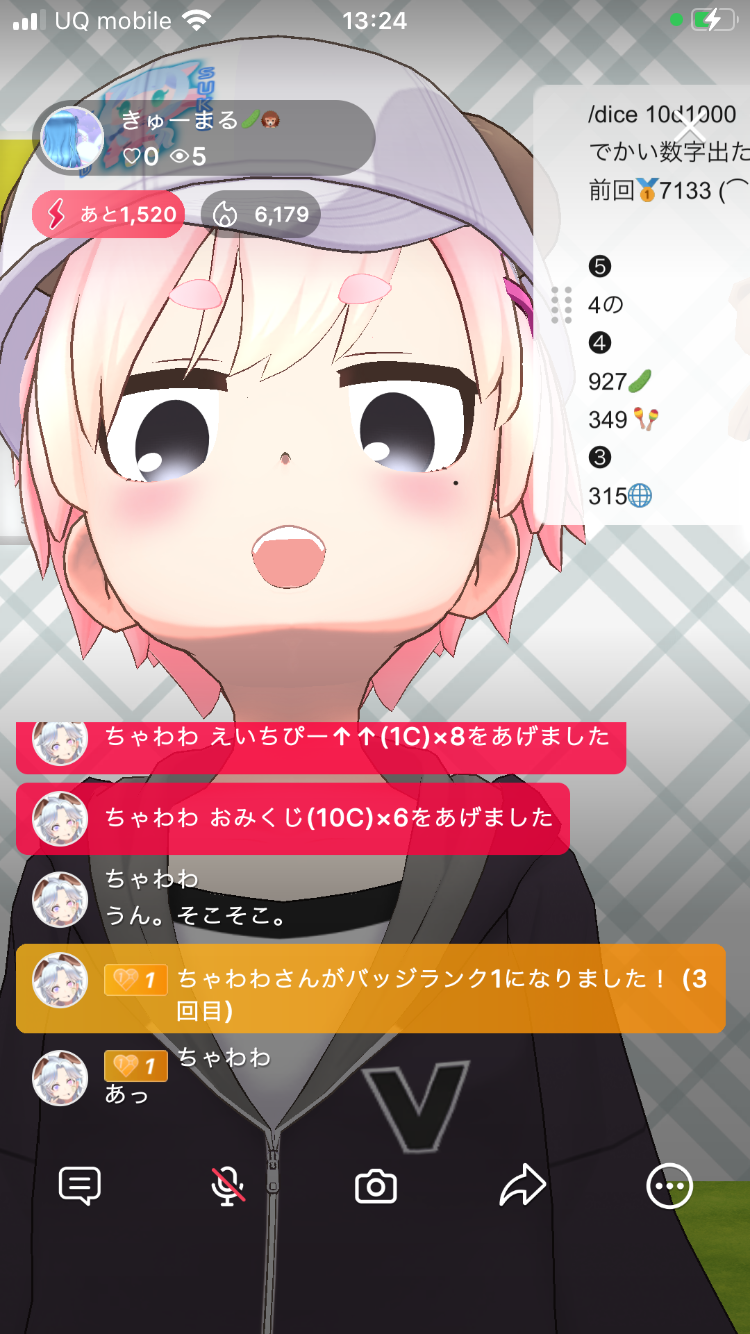Open the 6,179 flame score badge
The height and width of the screenshot is (1334, 750).
[x=261, y=214]
